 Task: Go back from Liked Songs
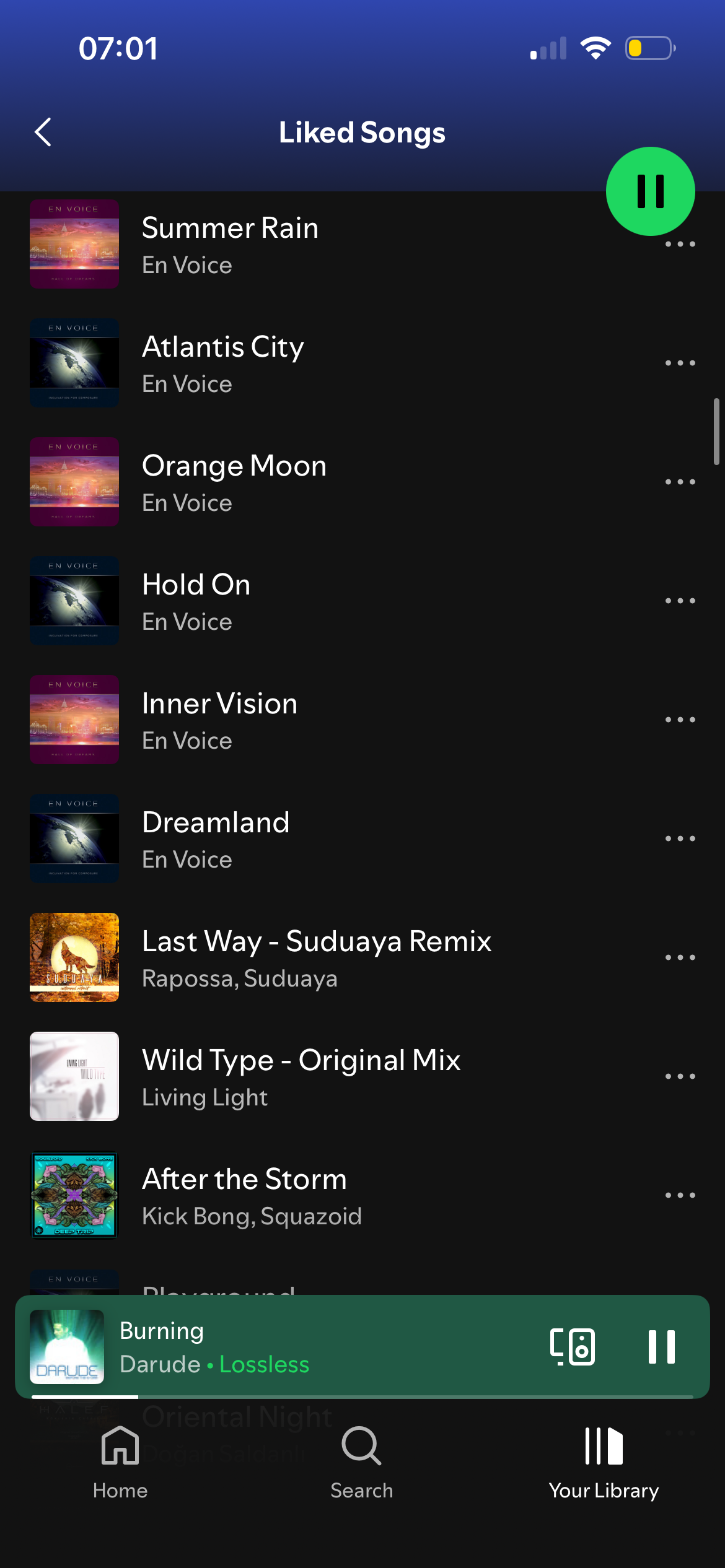click(43, 133)
